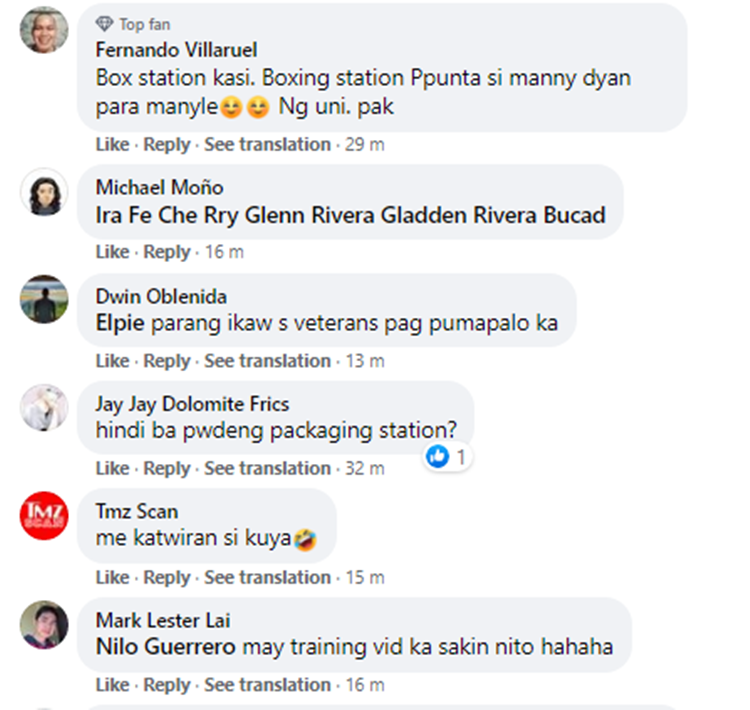
Task: Open Fernando Villaruel's profile picture
Action: (44, 30)
